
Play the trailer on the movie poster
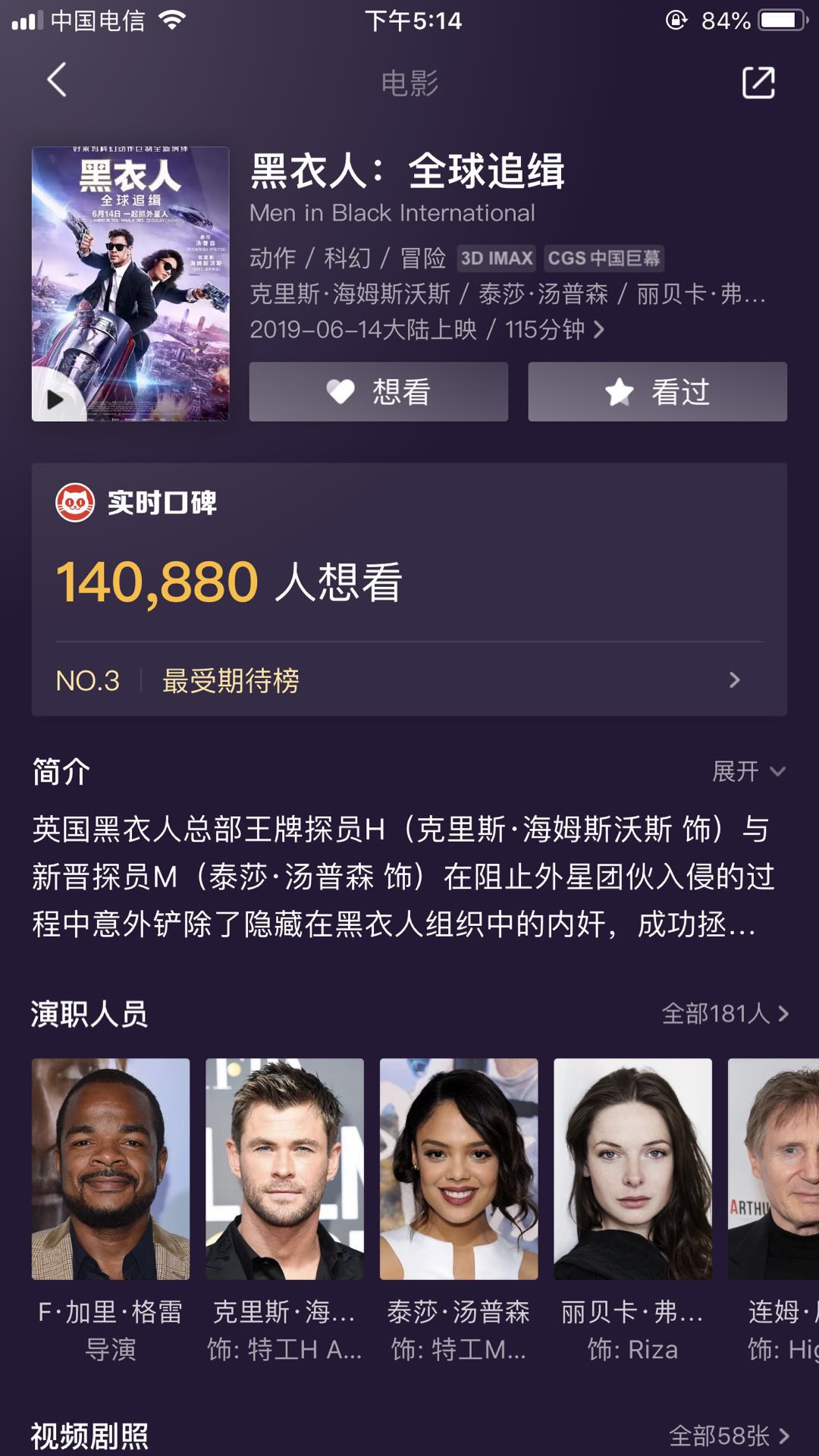(55, 399)
